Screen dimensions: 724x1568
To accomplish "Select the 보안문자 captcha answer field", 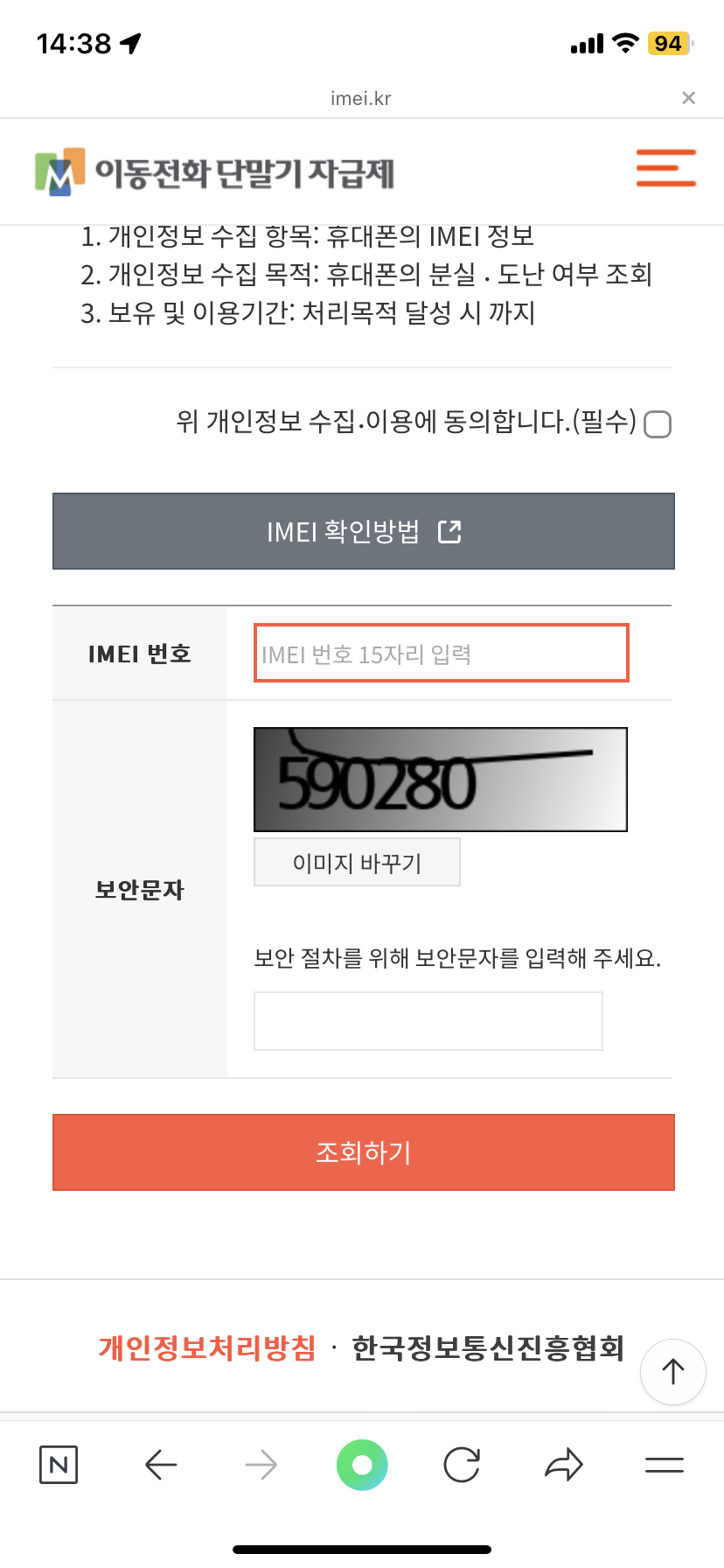I will [428, 1021].
